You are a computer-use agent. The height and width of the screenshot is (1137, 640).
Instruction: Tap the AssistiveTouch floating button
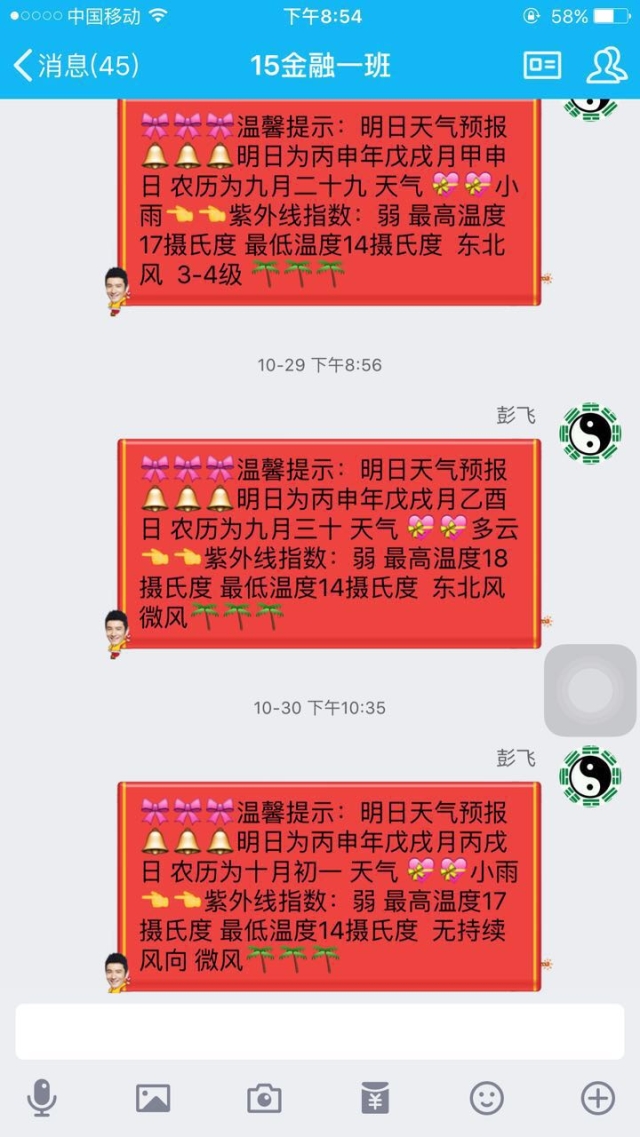590,690
